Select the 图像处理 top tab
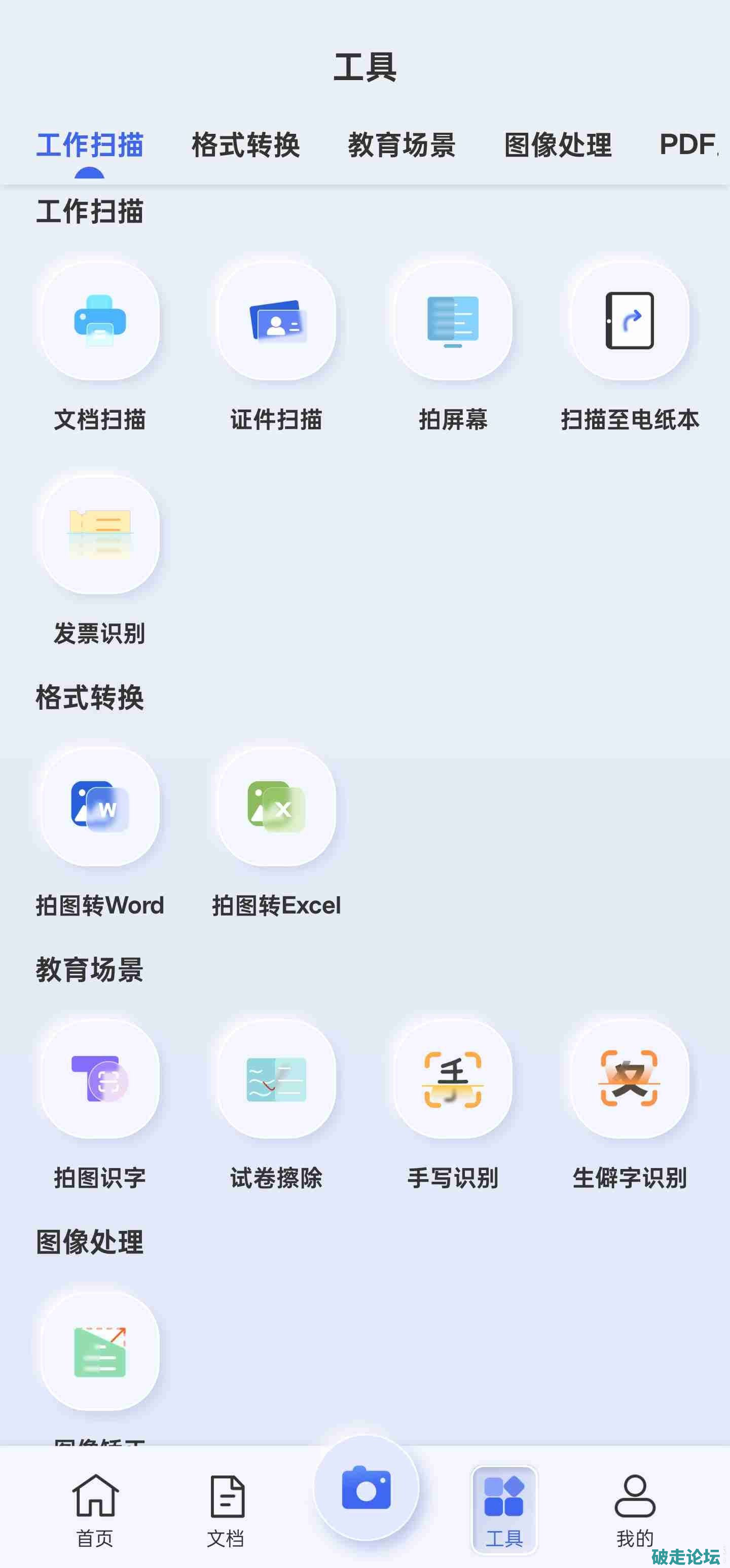Screen dimensions: 730x1568 557,145
